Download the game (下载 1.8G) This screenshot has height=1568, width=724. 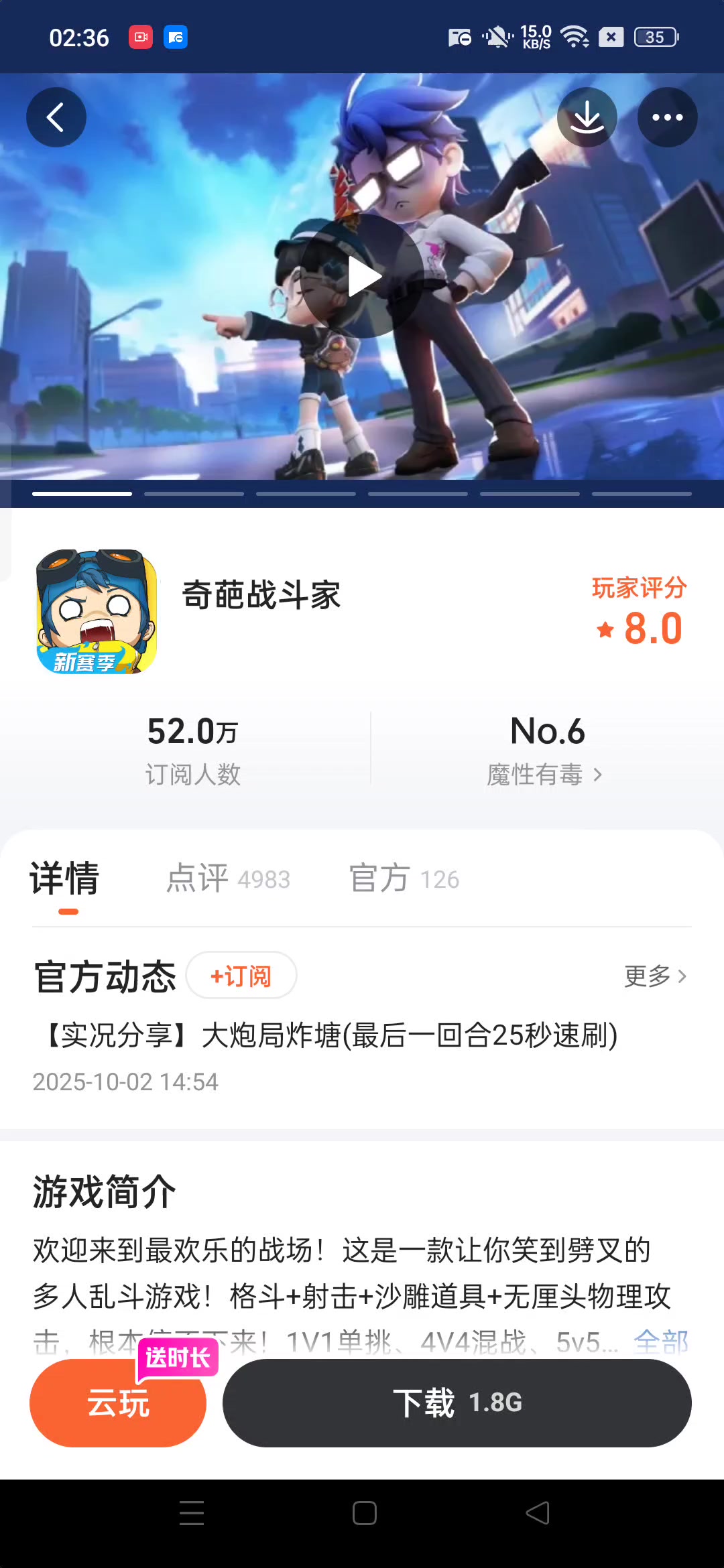pos(457,1402)
